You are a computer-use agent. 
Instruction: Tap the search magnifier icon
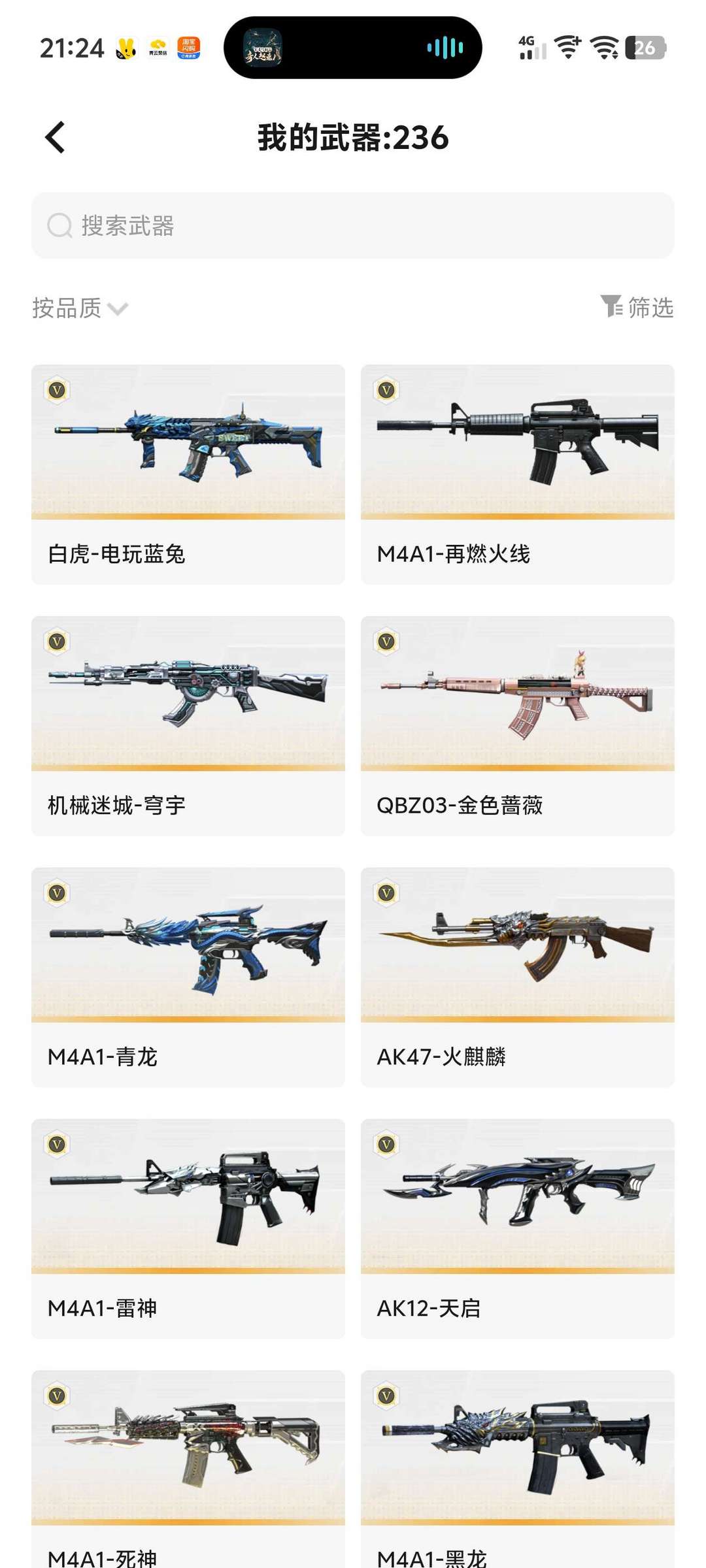tap(59, 226)
